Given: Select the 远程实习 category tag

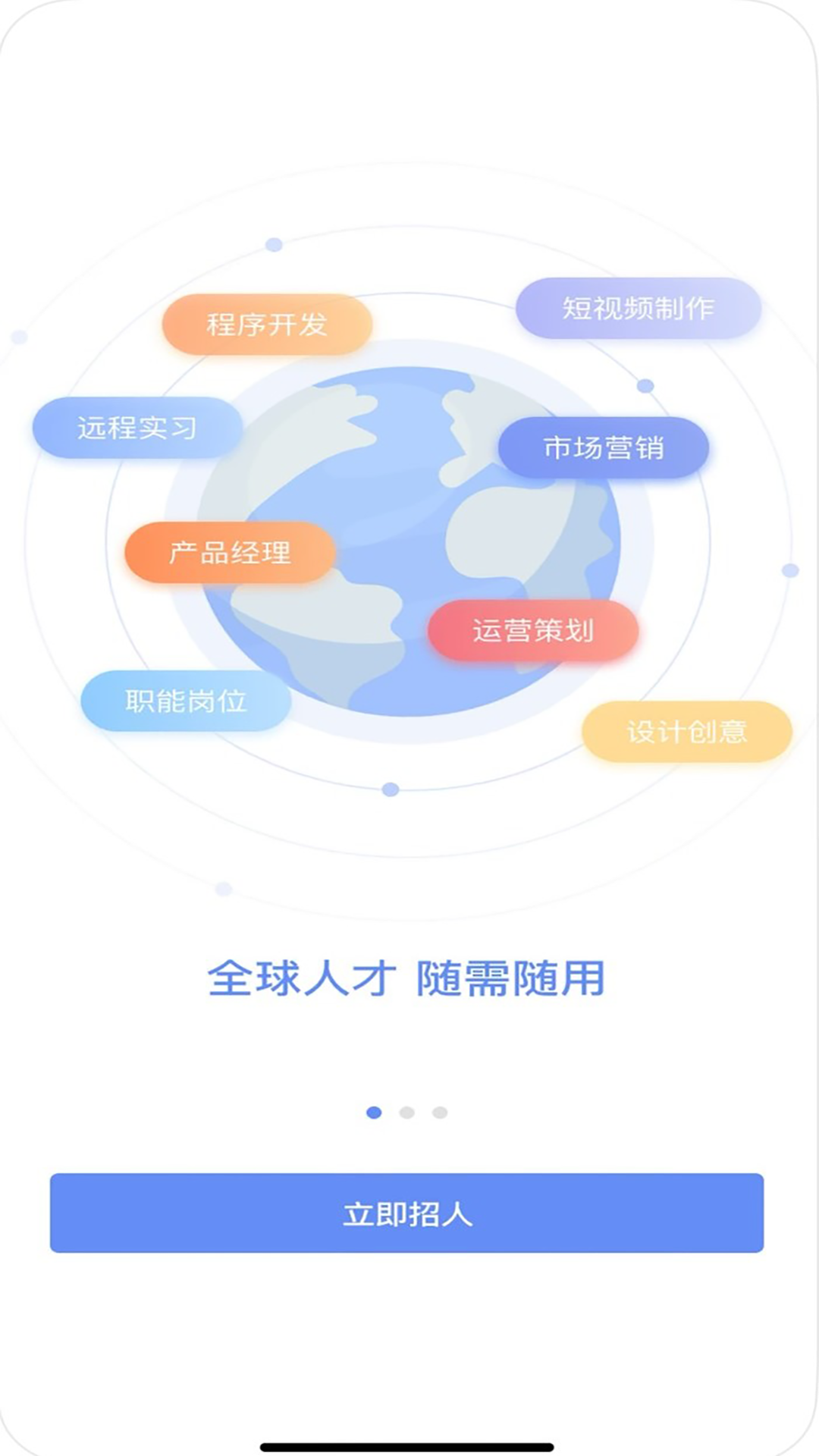Looking at the screenshot, I should [x=138, y=427].
